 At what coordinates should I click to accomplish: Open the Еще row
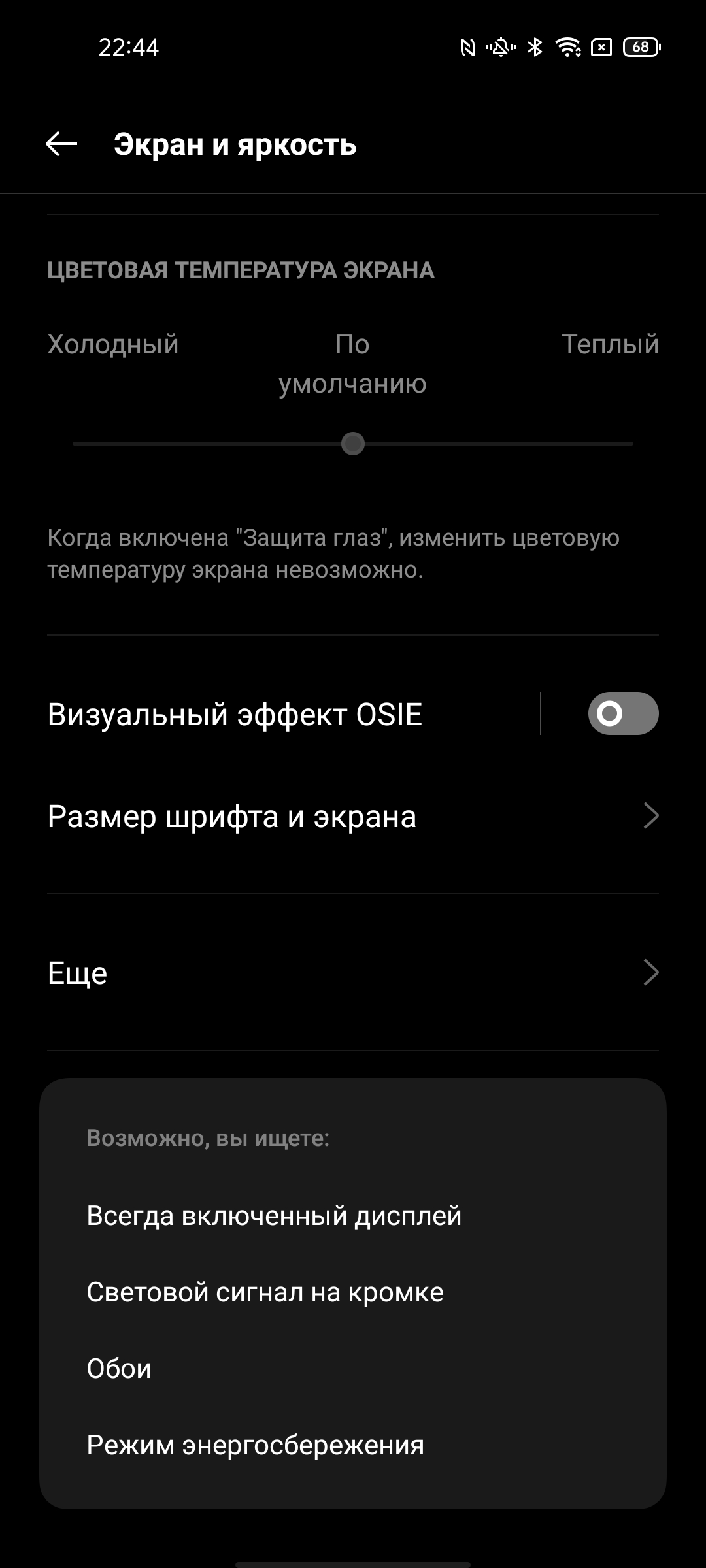click(x=353, y=972)
